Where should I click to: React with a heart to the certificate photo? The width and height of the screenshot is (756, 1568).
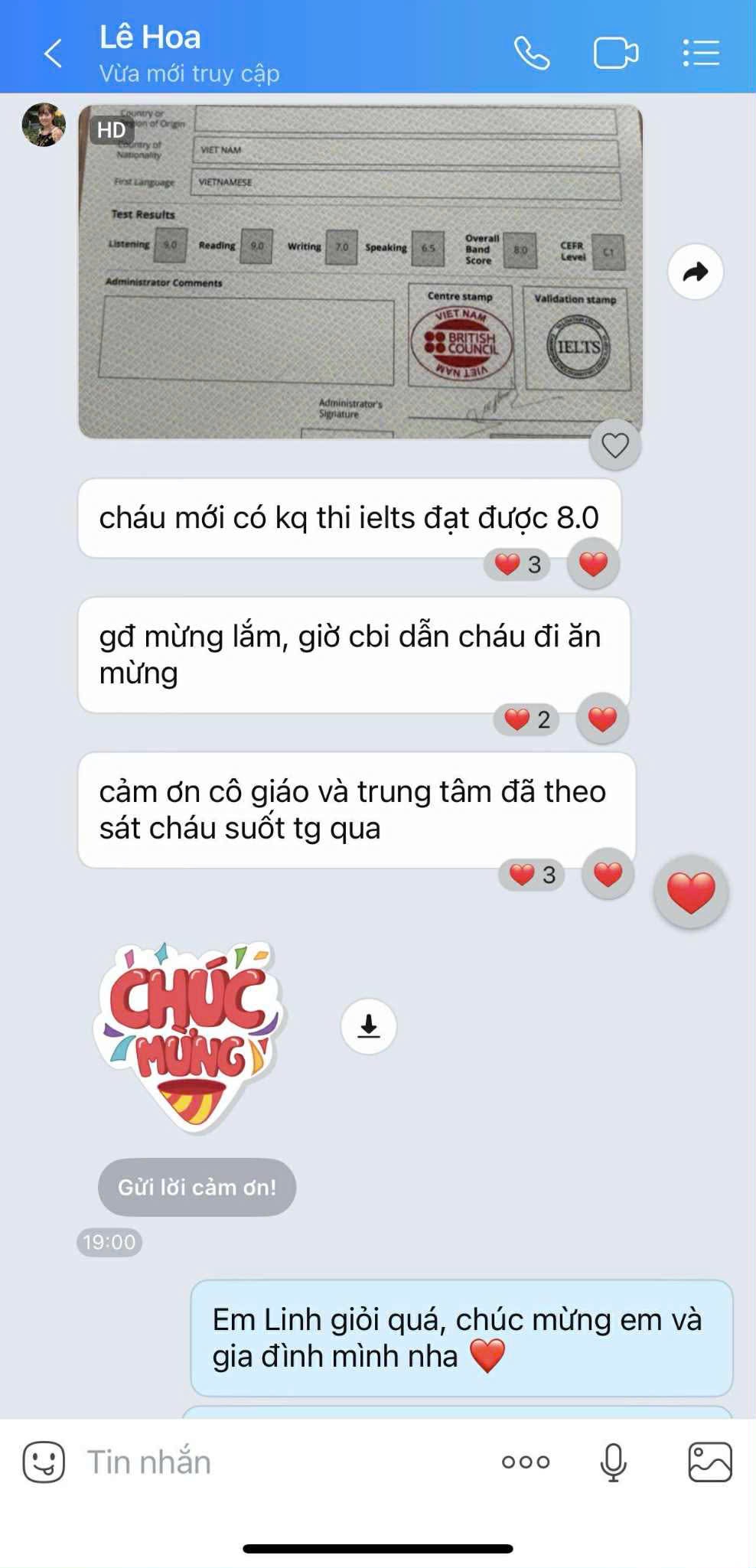[614, 445]
